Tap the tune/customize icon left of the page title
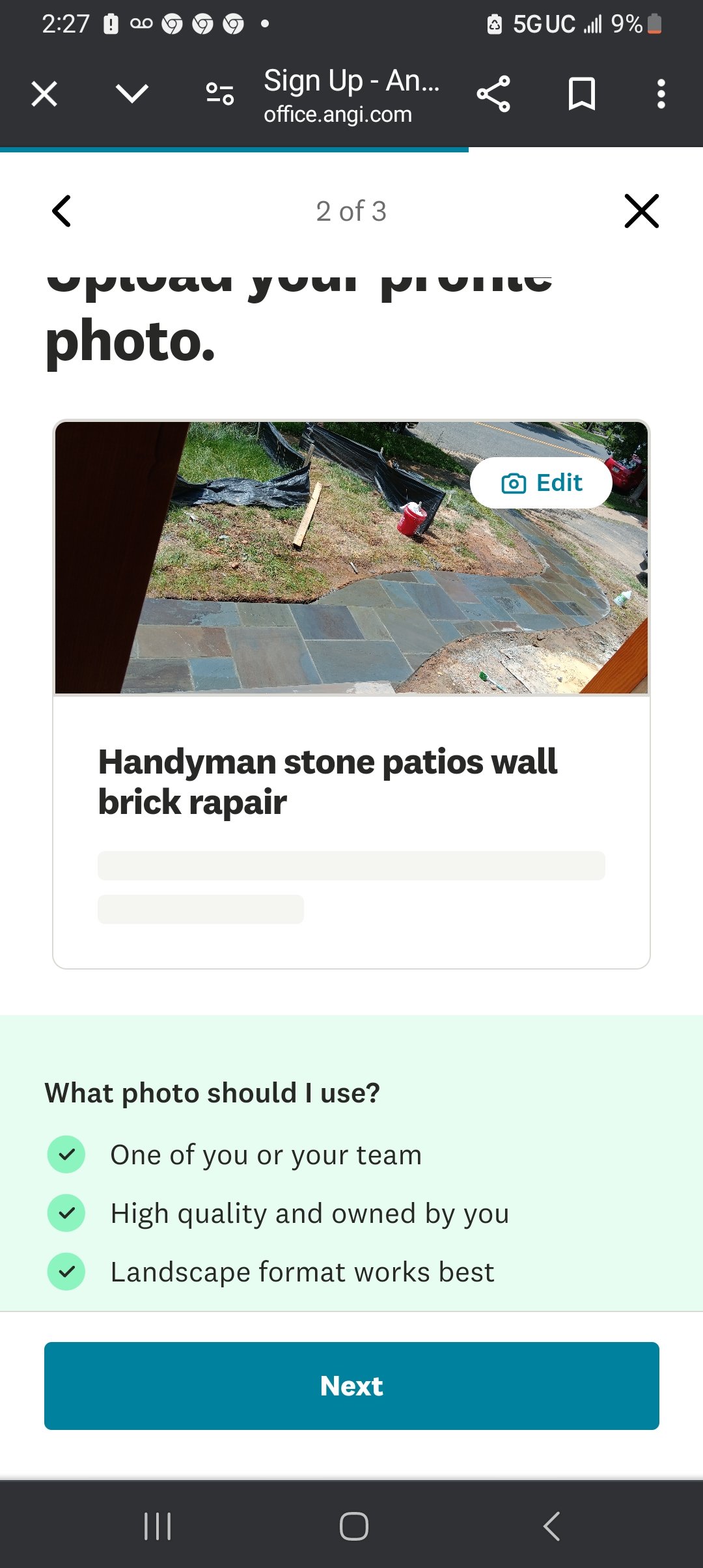The width and height of the screenshot is (703, 1568). [x=219, y=93]
